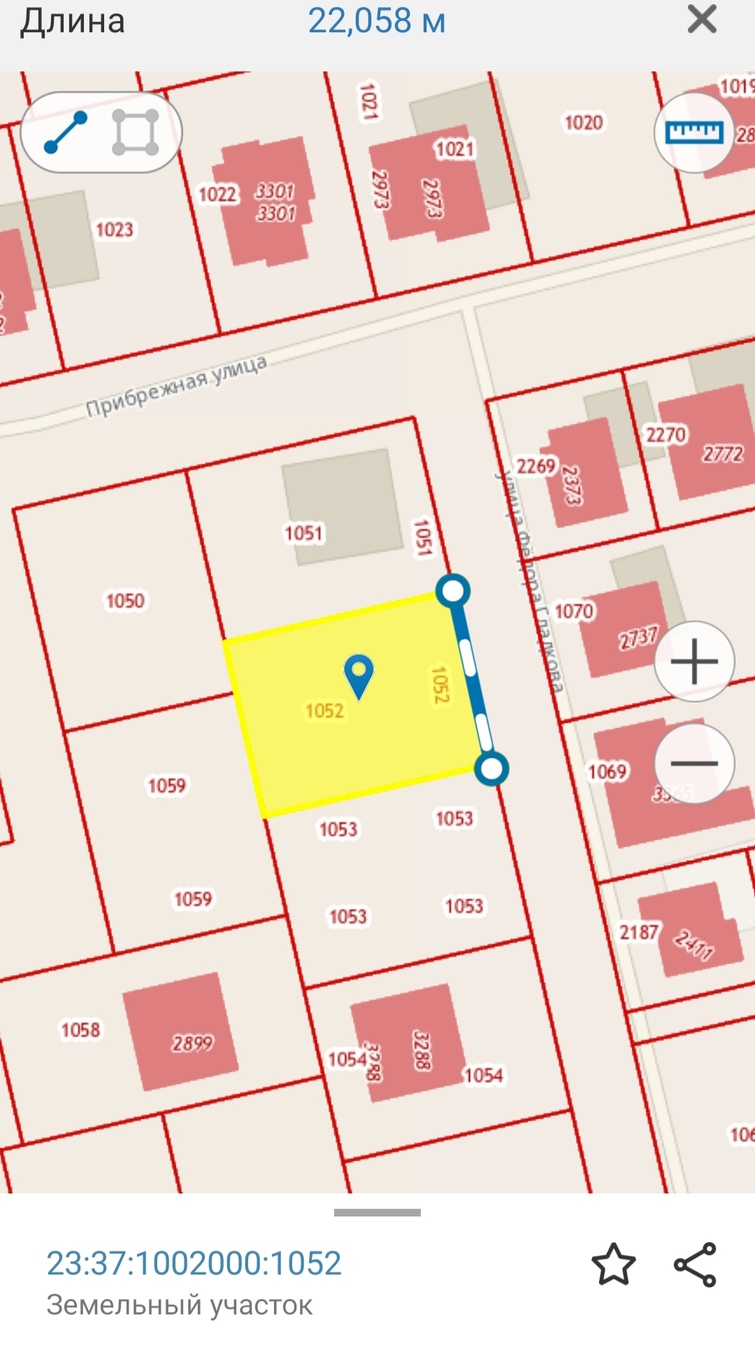Zoom out of the map

pyautogui.click(x=694, y=764)
